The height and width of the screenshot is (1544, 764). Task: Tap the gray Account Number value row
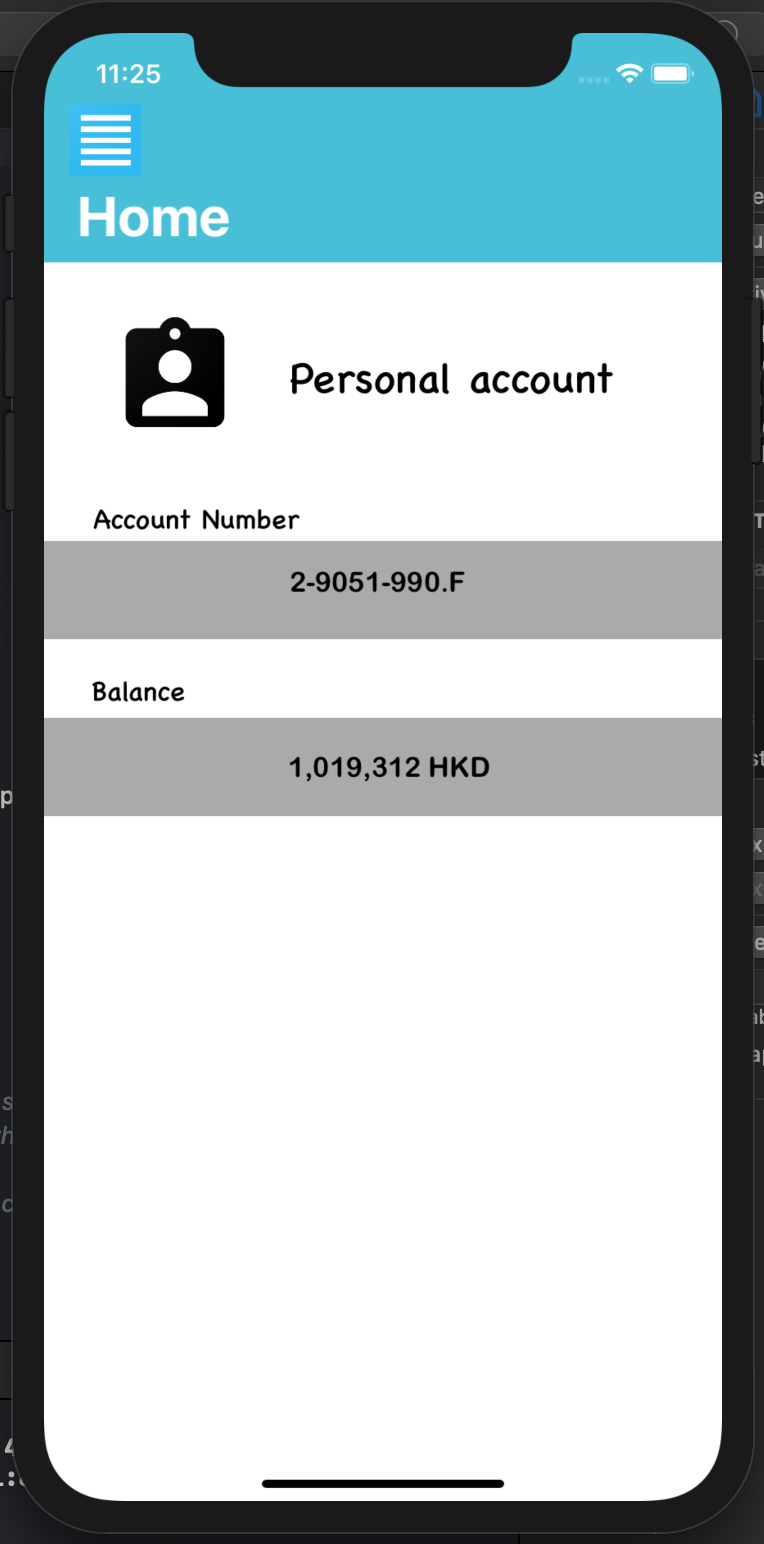tap(382, 590)
